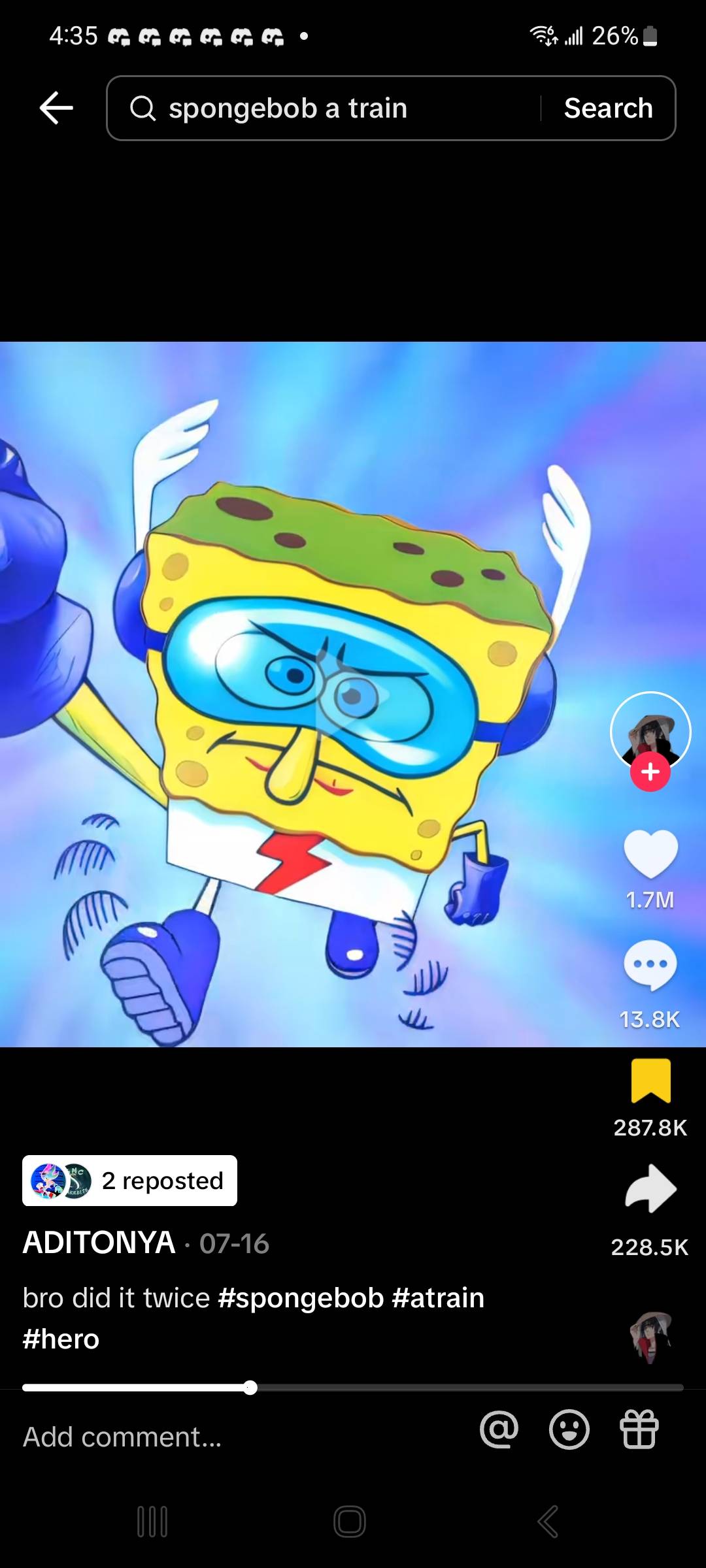Viewport: 706px width, 1568px height.
Task: Edit the 'spongebob a train' search field
Action: coord(327,108)
